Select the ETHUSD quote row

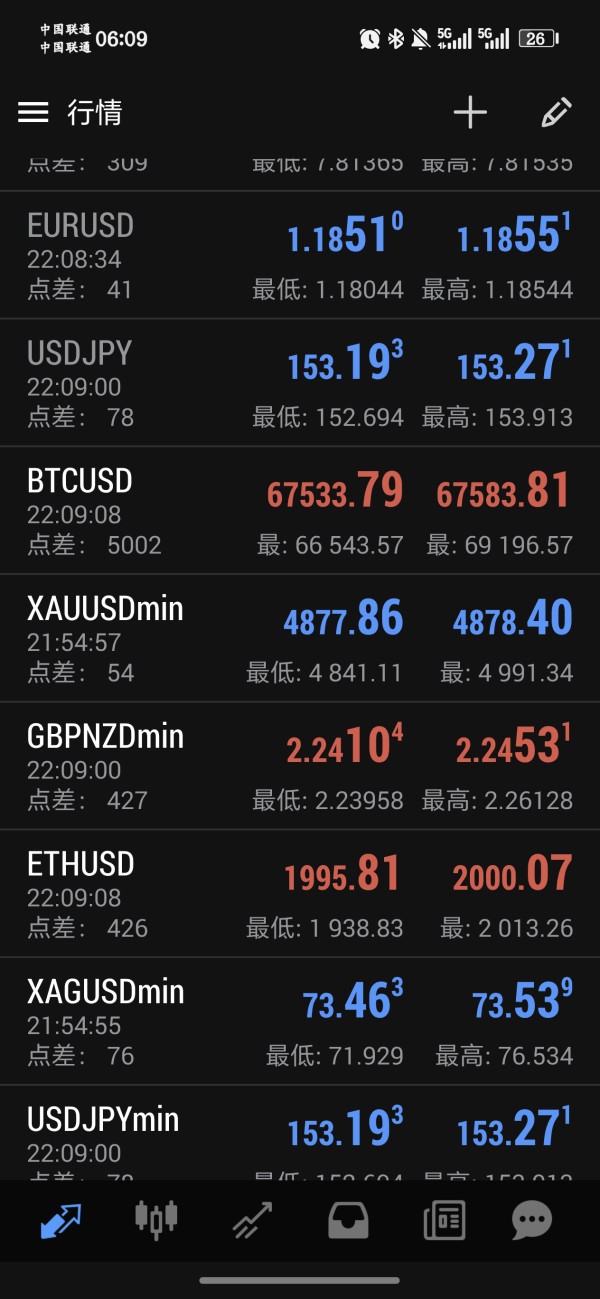tap(300, 895)
